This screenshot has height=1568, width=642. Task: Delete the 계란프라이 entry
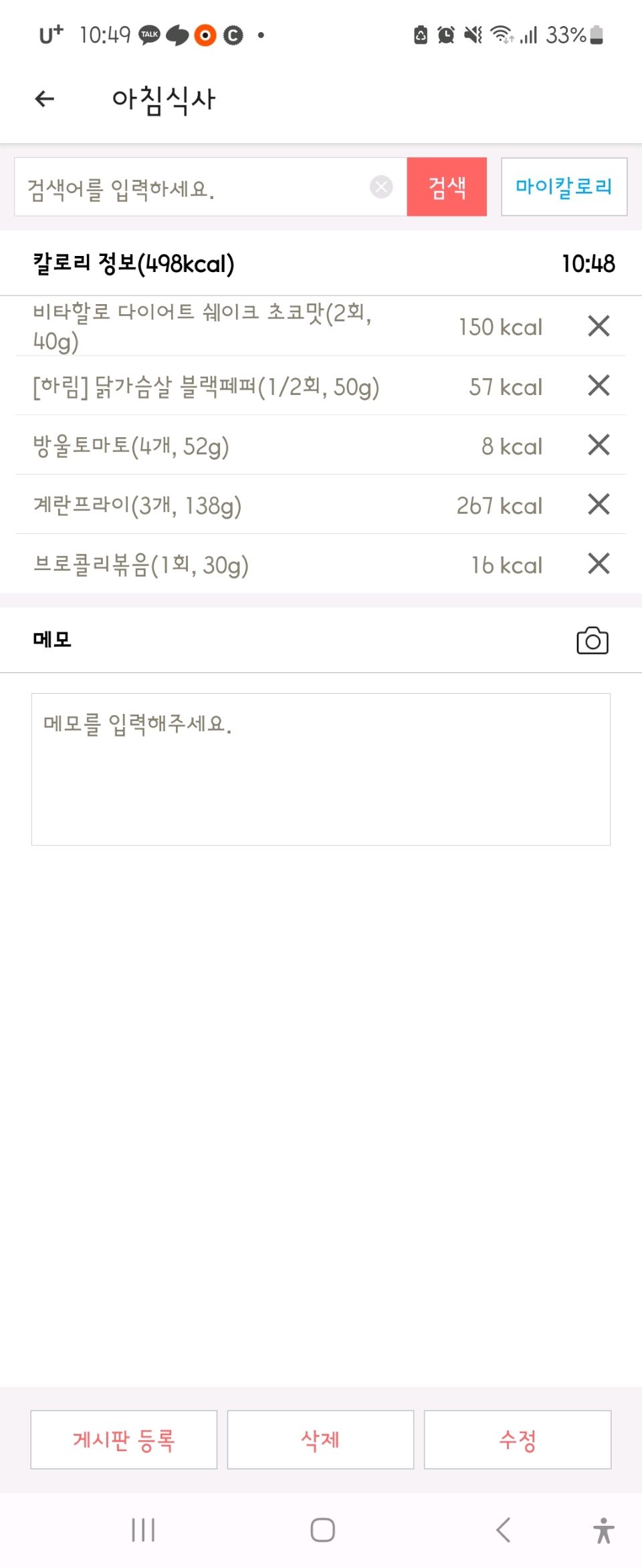click(599, 505)
